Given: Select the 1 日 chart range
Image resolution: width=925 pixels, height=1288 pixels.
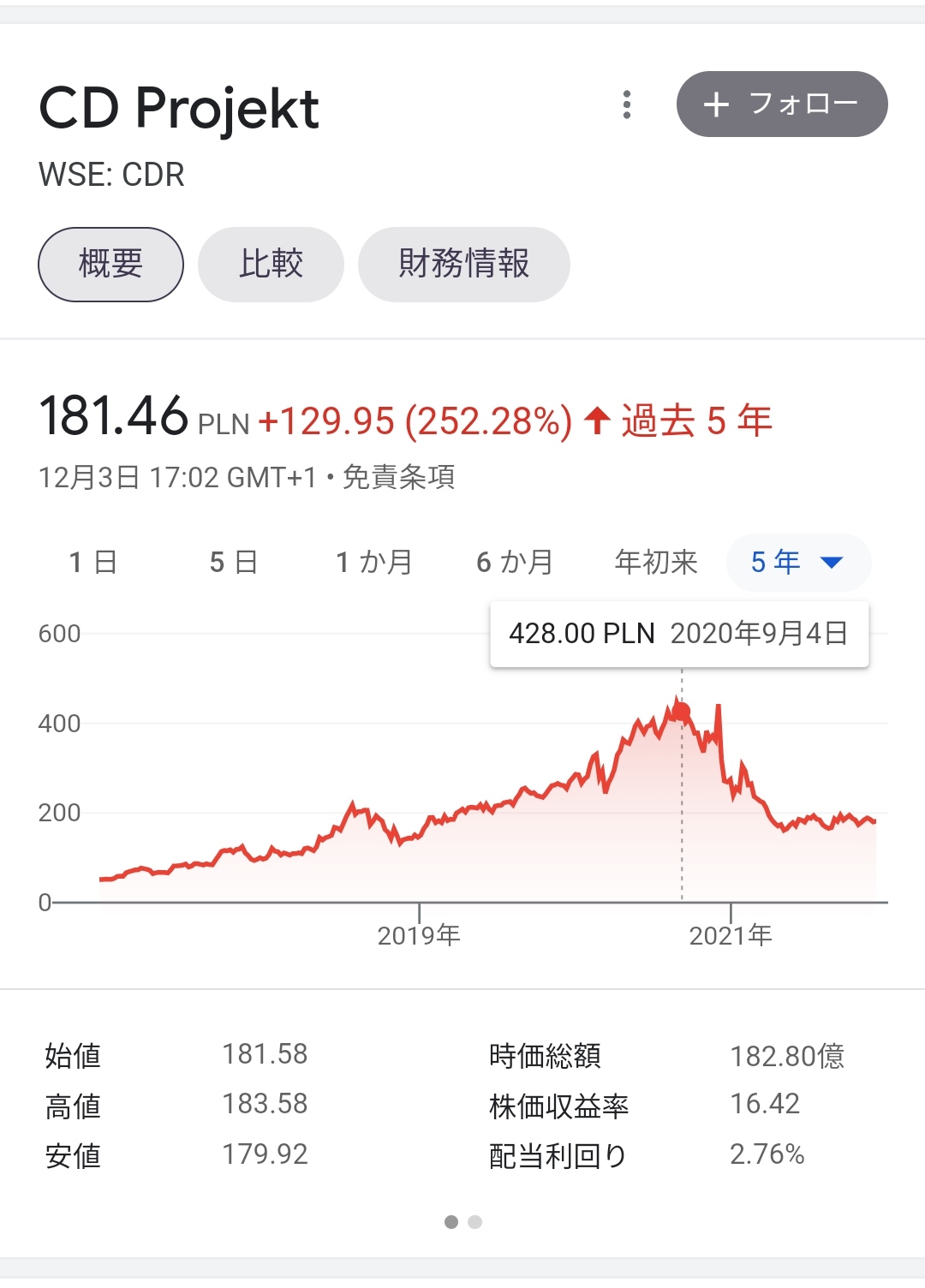Looking at the screenshot, I should point(92,563).
